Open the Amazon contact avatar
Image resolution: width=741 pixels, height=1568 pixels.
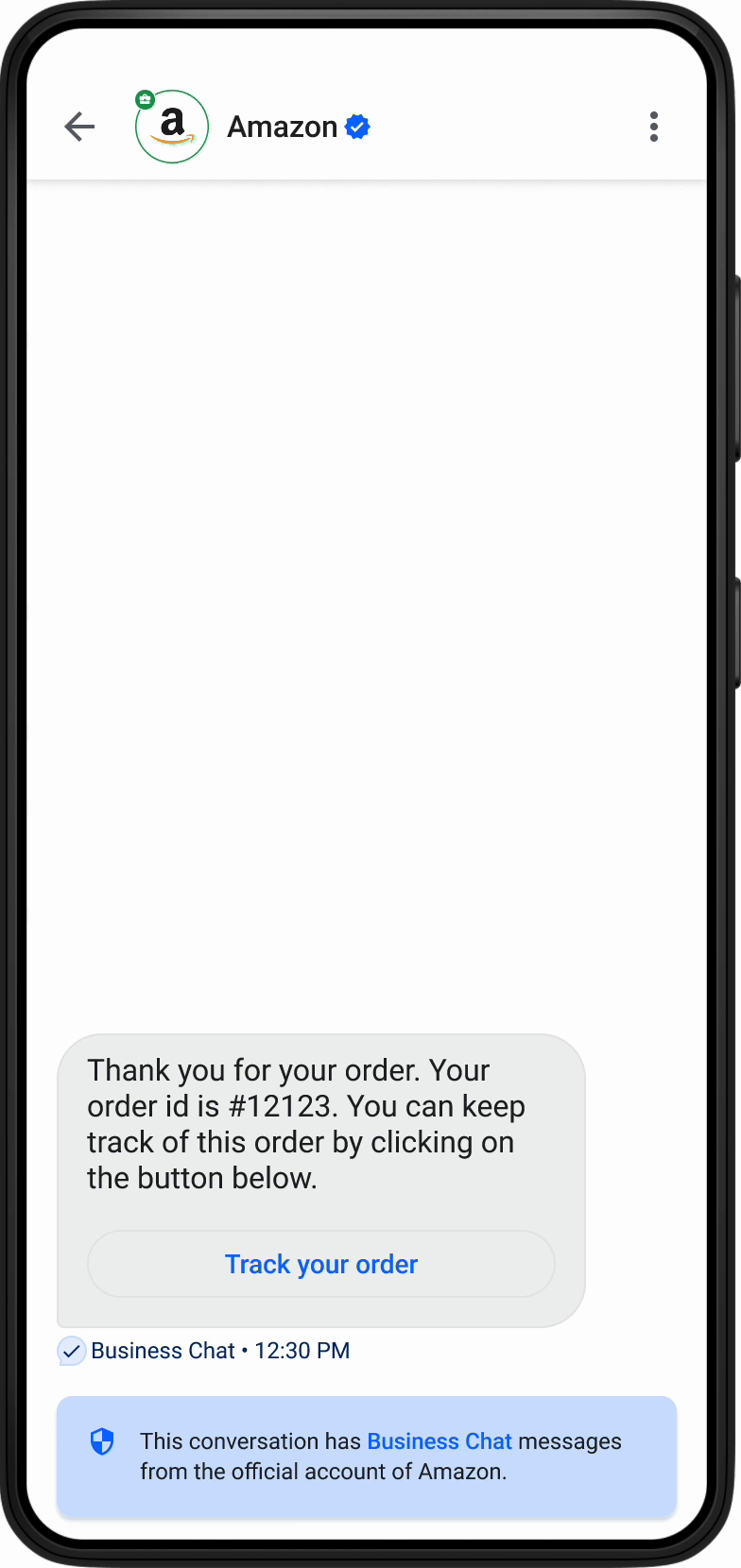pyautogui.click(x=172, y=127)
